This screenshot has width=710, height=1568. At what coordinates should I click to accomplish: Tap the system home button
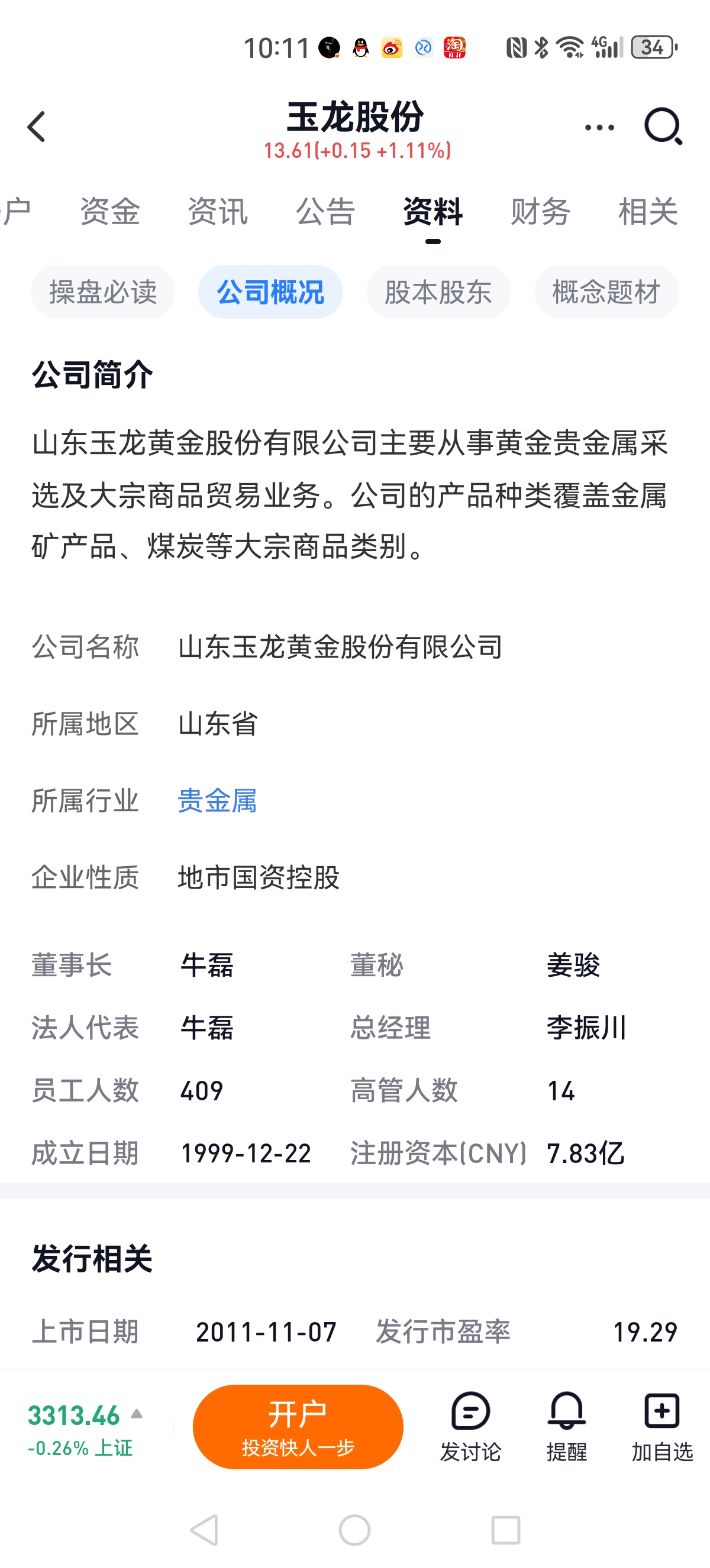354,1530
